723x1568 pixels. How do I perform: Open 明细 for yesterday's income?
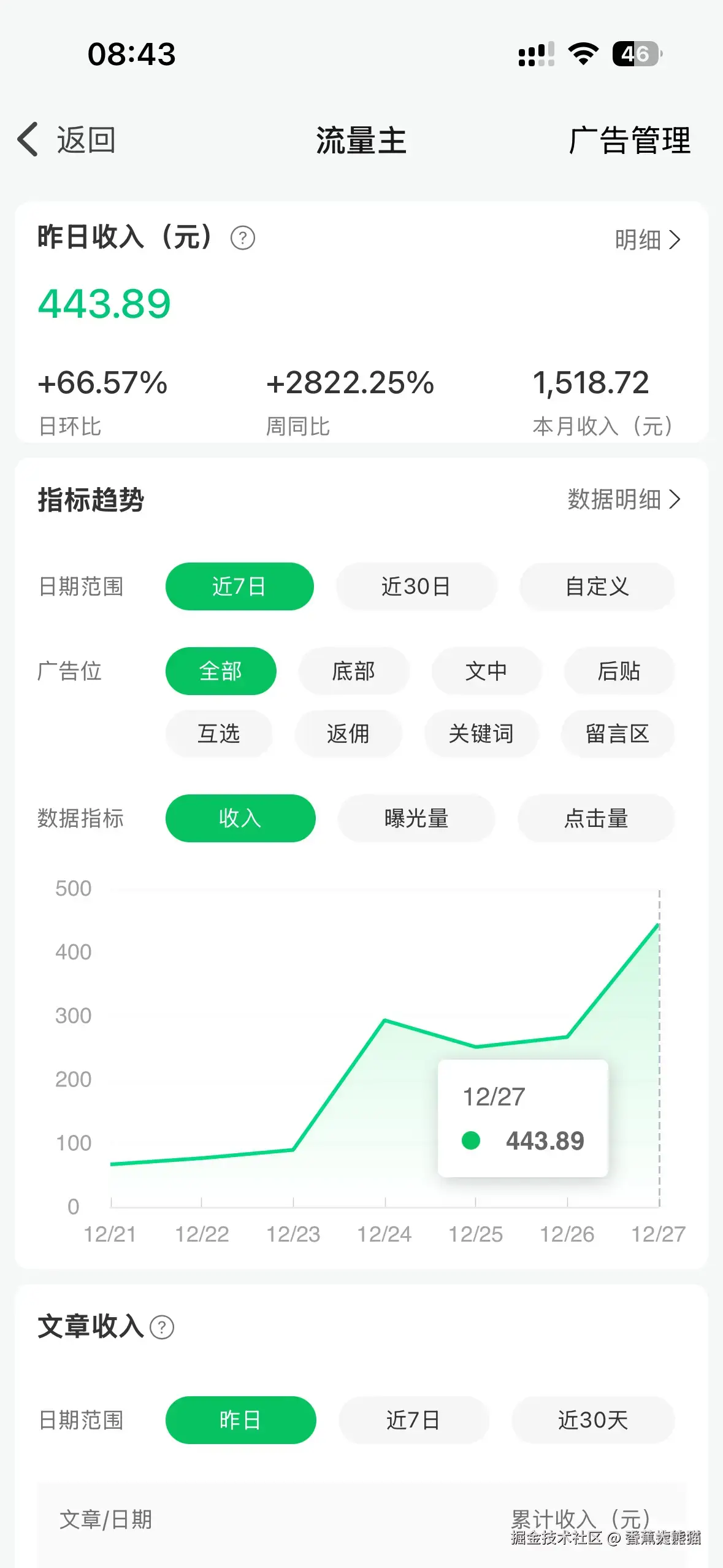coord(648,240)
